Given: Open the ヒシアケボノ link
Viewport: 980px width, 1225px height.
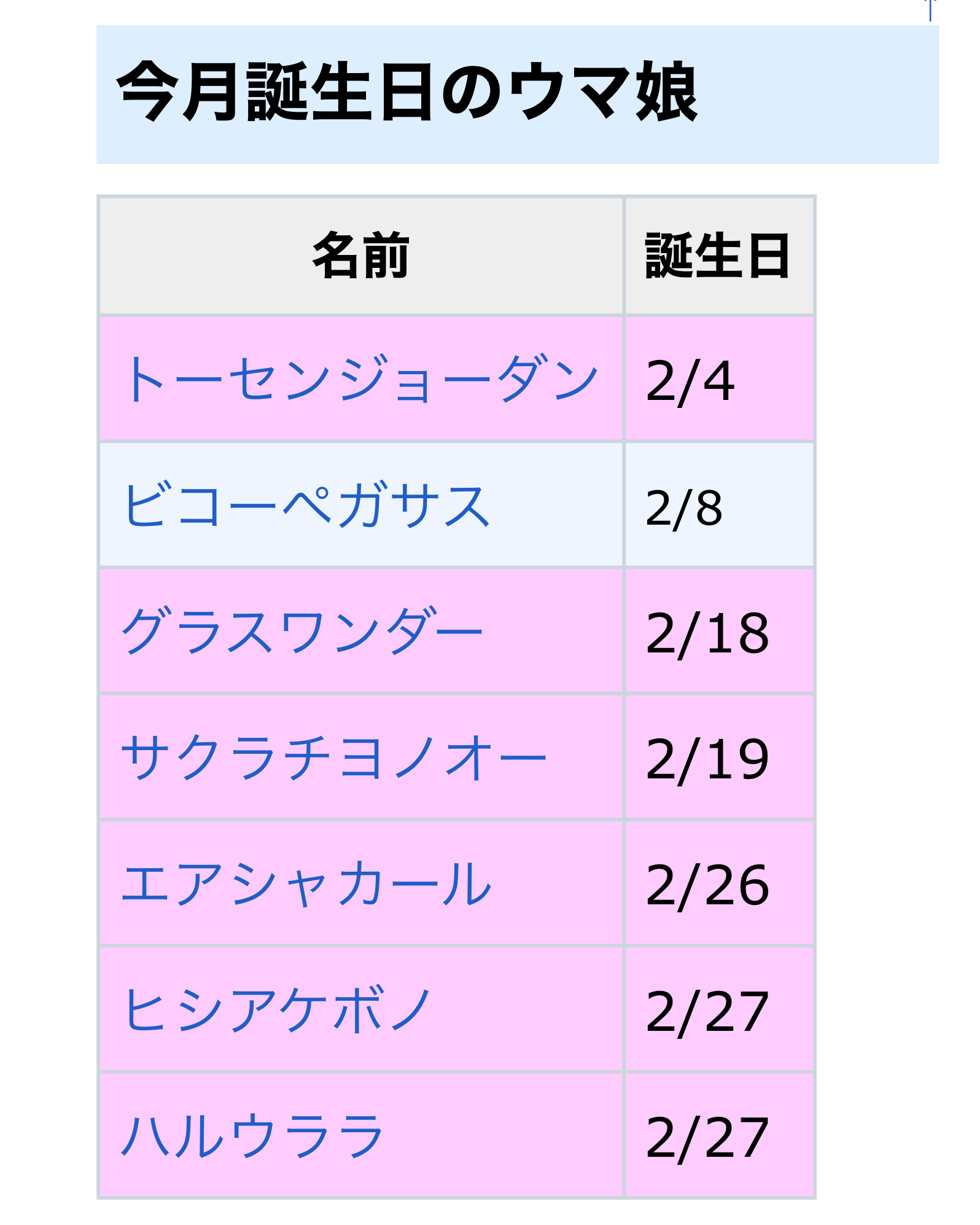Looking at the screenshot, I should (278, 1012).
